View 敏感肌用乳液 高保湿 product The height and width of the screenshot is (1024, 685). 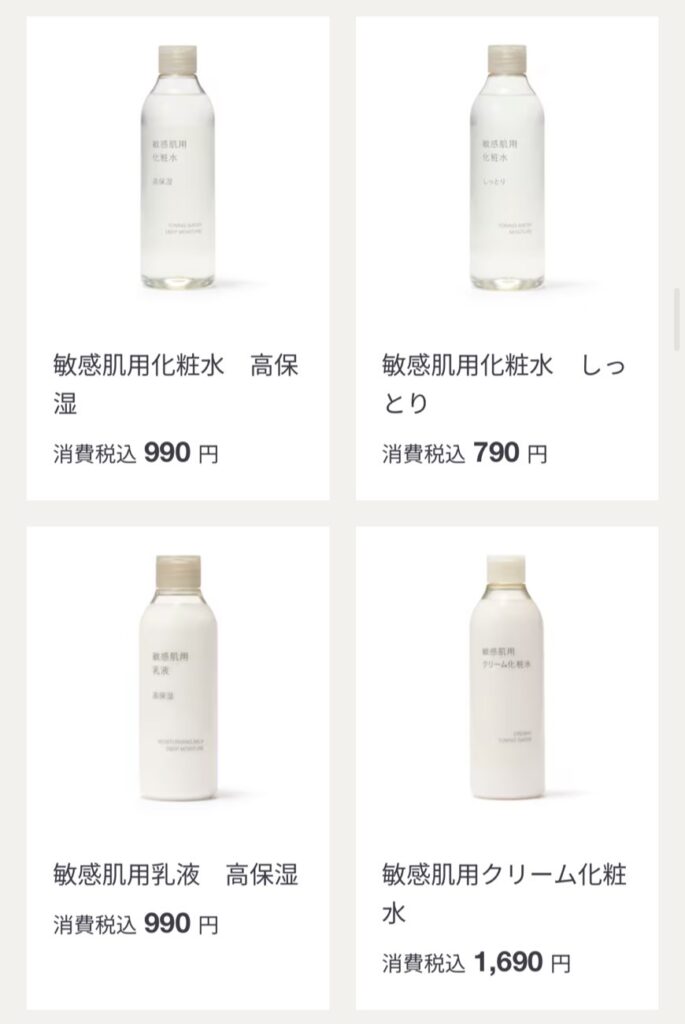[x=177, y=768]
